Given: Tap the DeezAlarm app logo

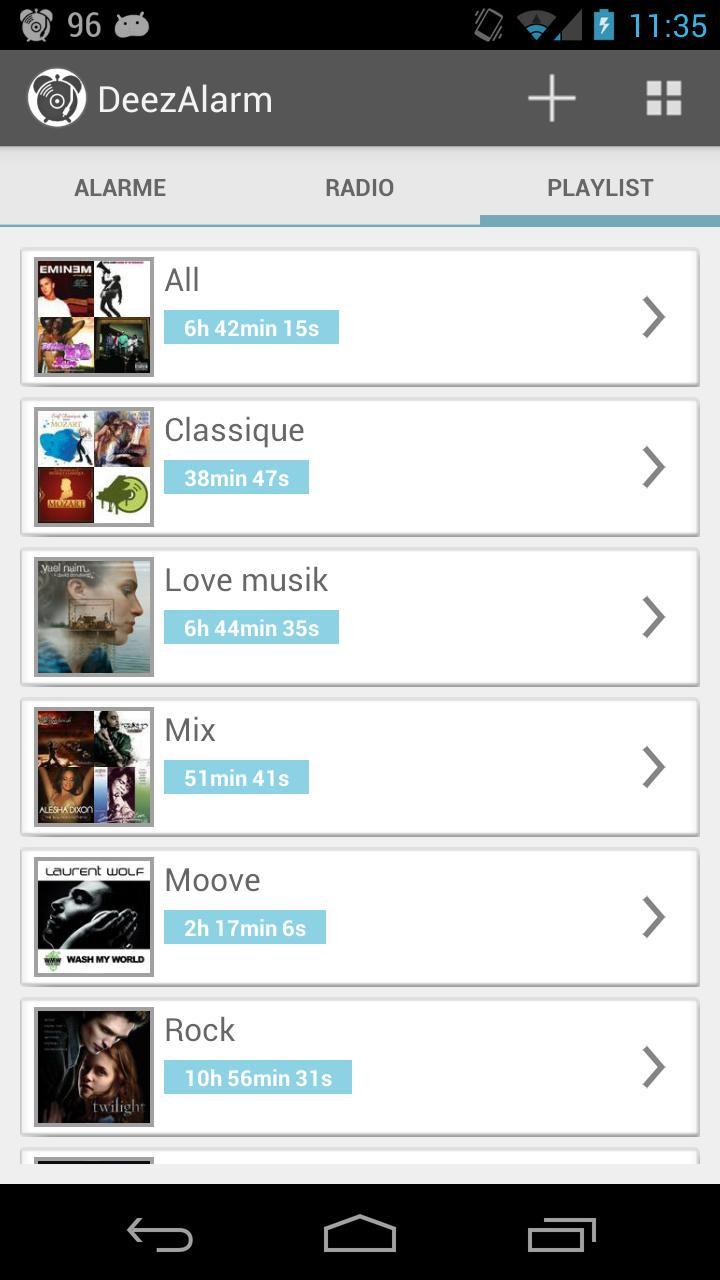Looking at the screenshot, I should coord(56,99).
